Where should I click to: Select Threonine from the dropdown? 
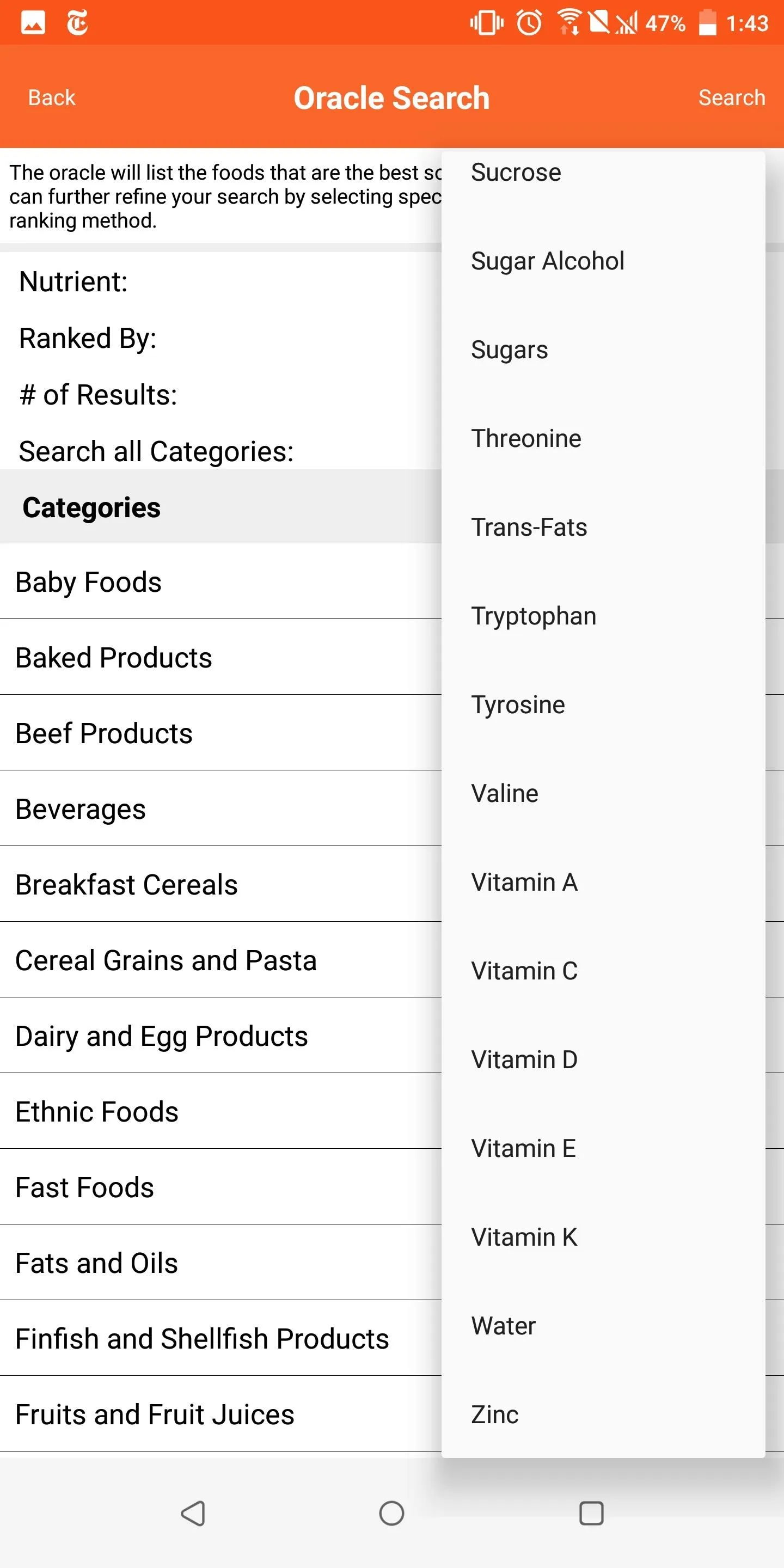(603, 439)
